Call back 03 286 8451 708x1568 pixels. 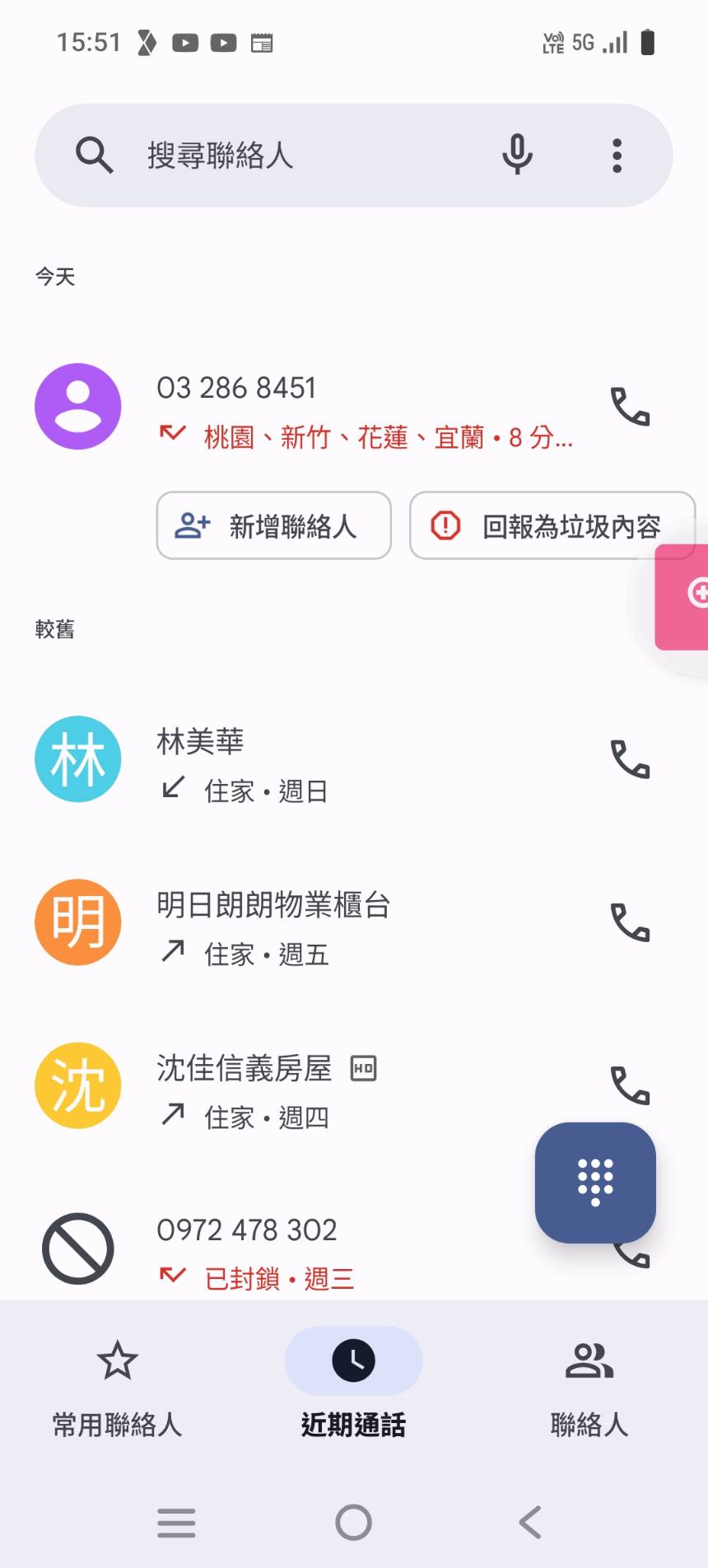(x=630, y=407)
